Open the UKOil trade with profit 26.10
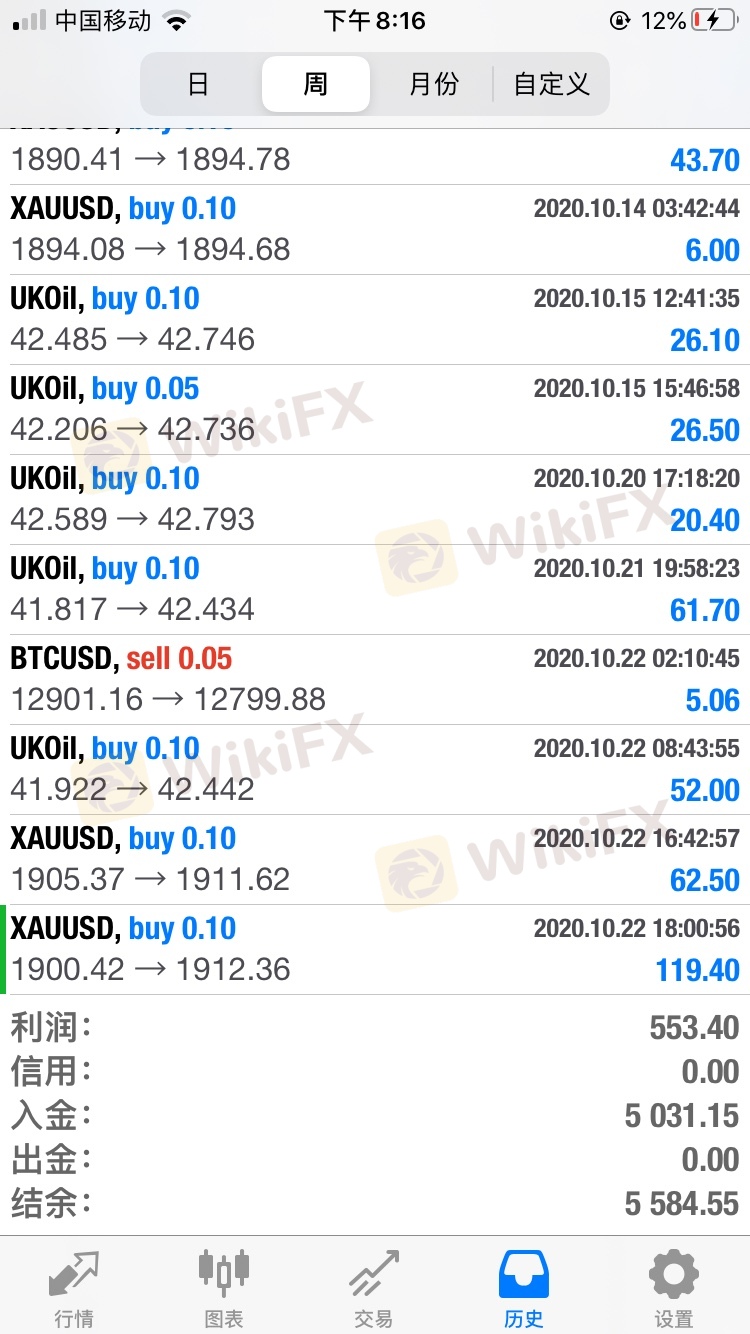Image resolution: width=750 pixels, height=1334 pixels. 375,319
